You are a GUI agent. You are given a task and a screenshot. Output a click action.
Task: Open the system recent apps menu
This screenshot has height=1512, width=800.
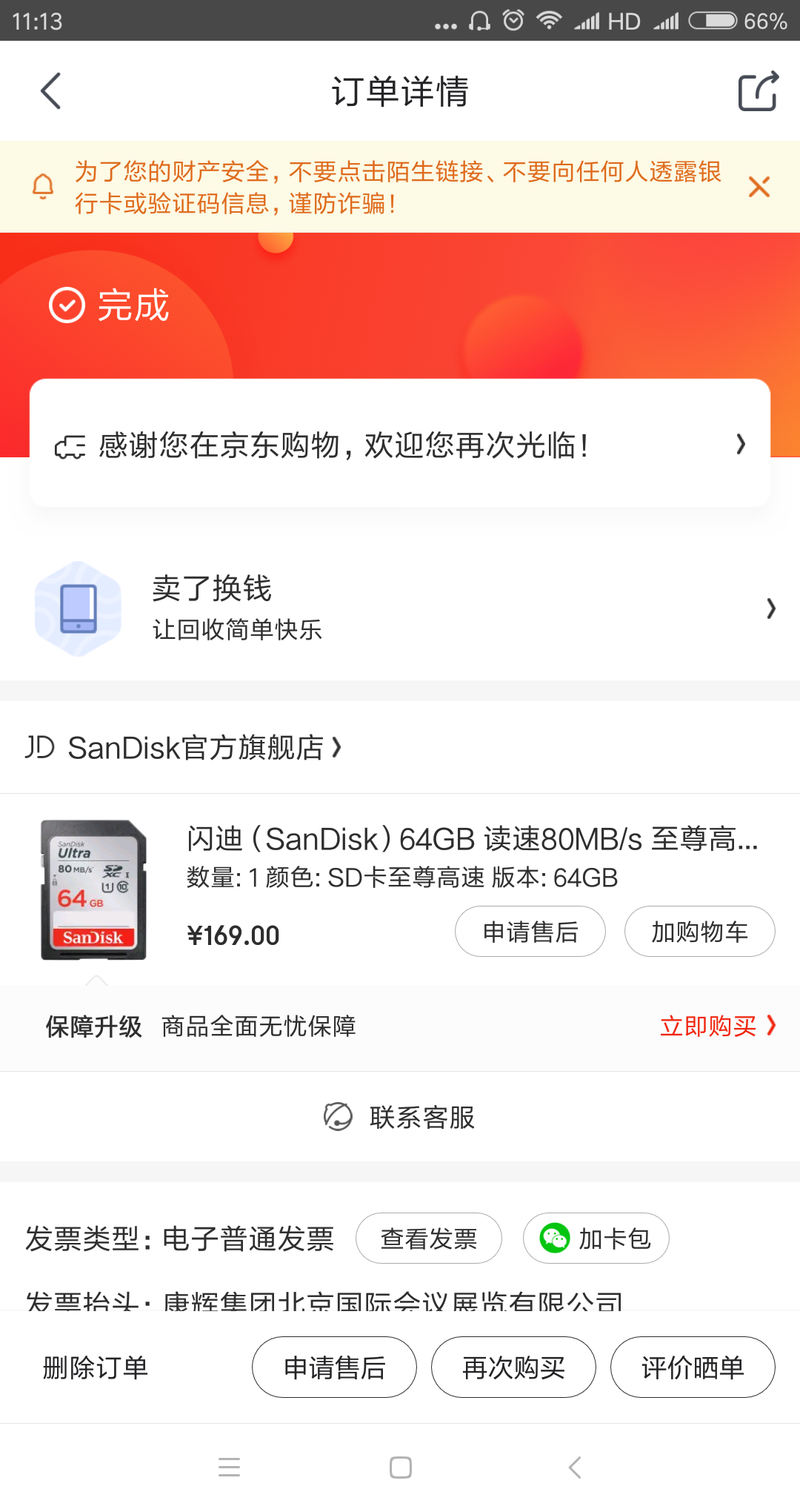[x=229, y=1468]
